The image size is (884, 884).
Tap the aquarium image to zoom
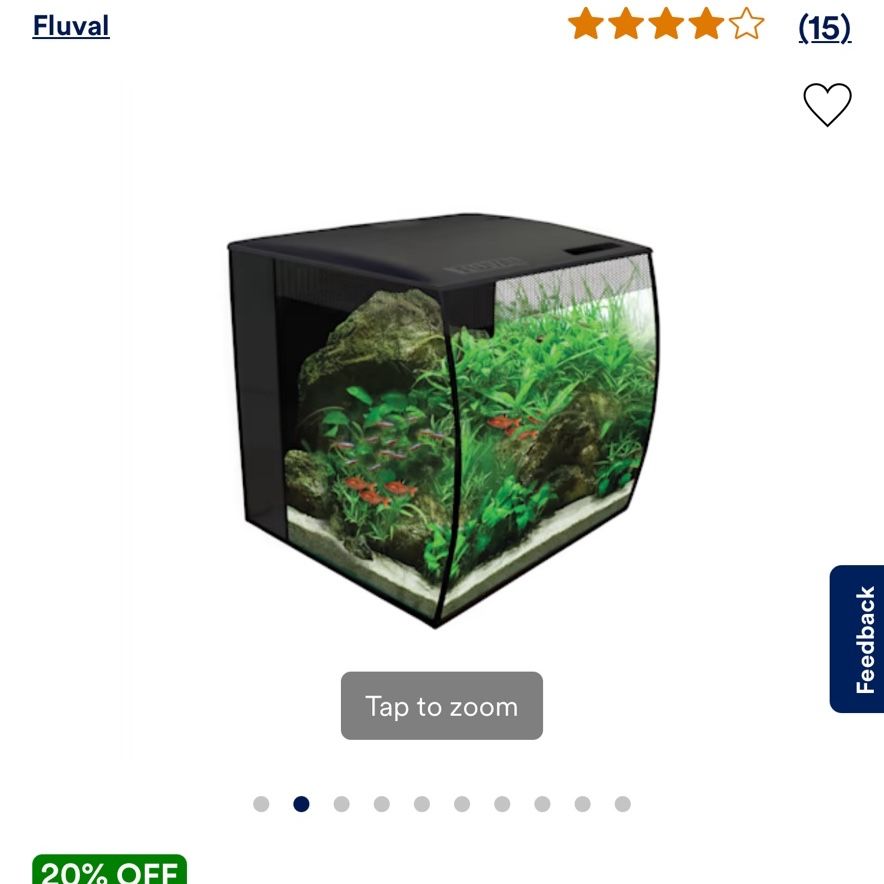click(x=443, y=420)
